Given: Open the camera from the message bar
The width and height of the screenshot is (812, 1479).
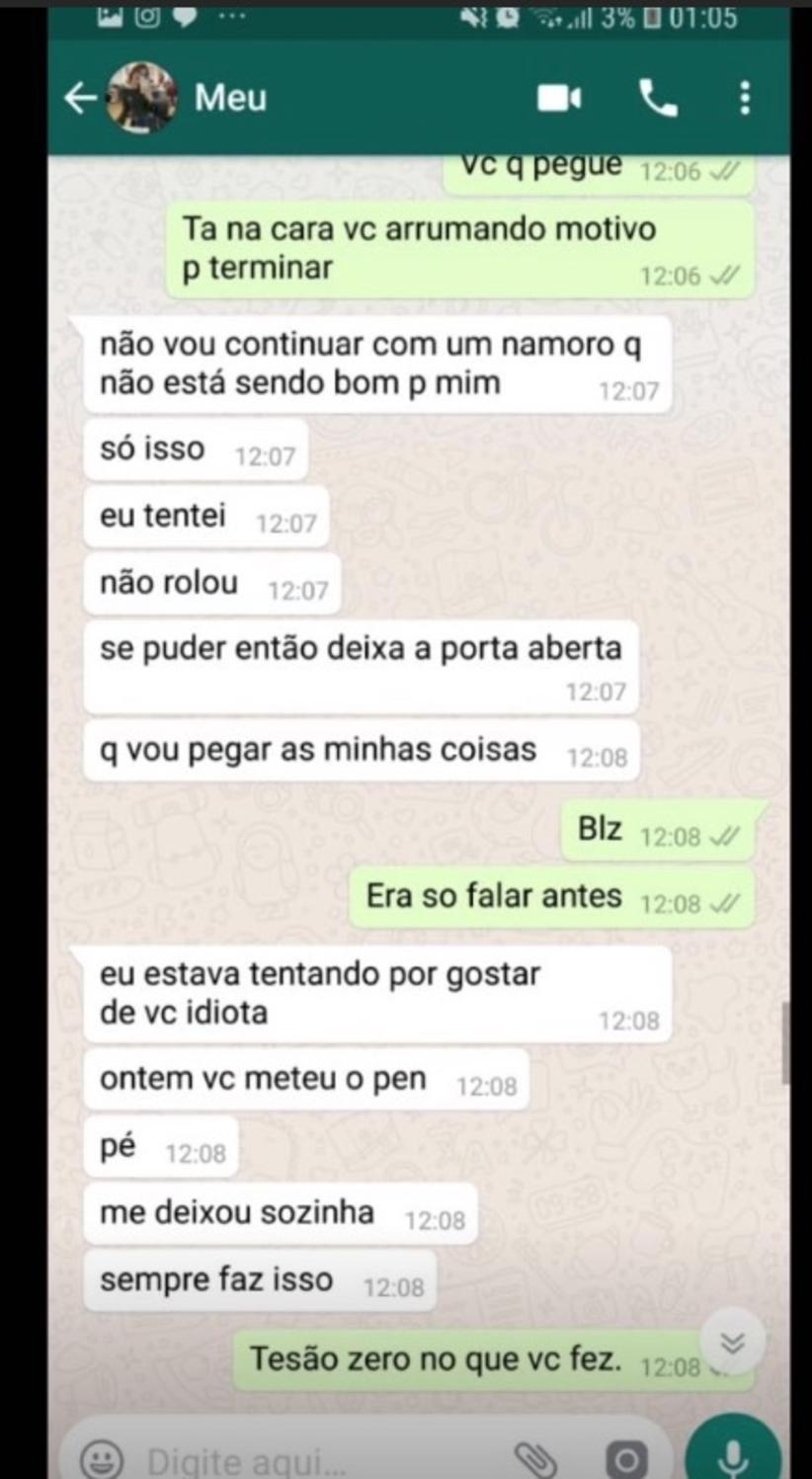Looking at the screenshot, I should [625, 1459].
